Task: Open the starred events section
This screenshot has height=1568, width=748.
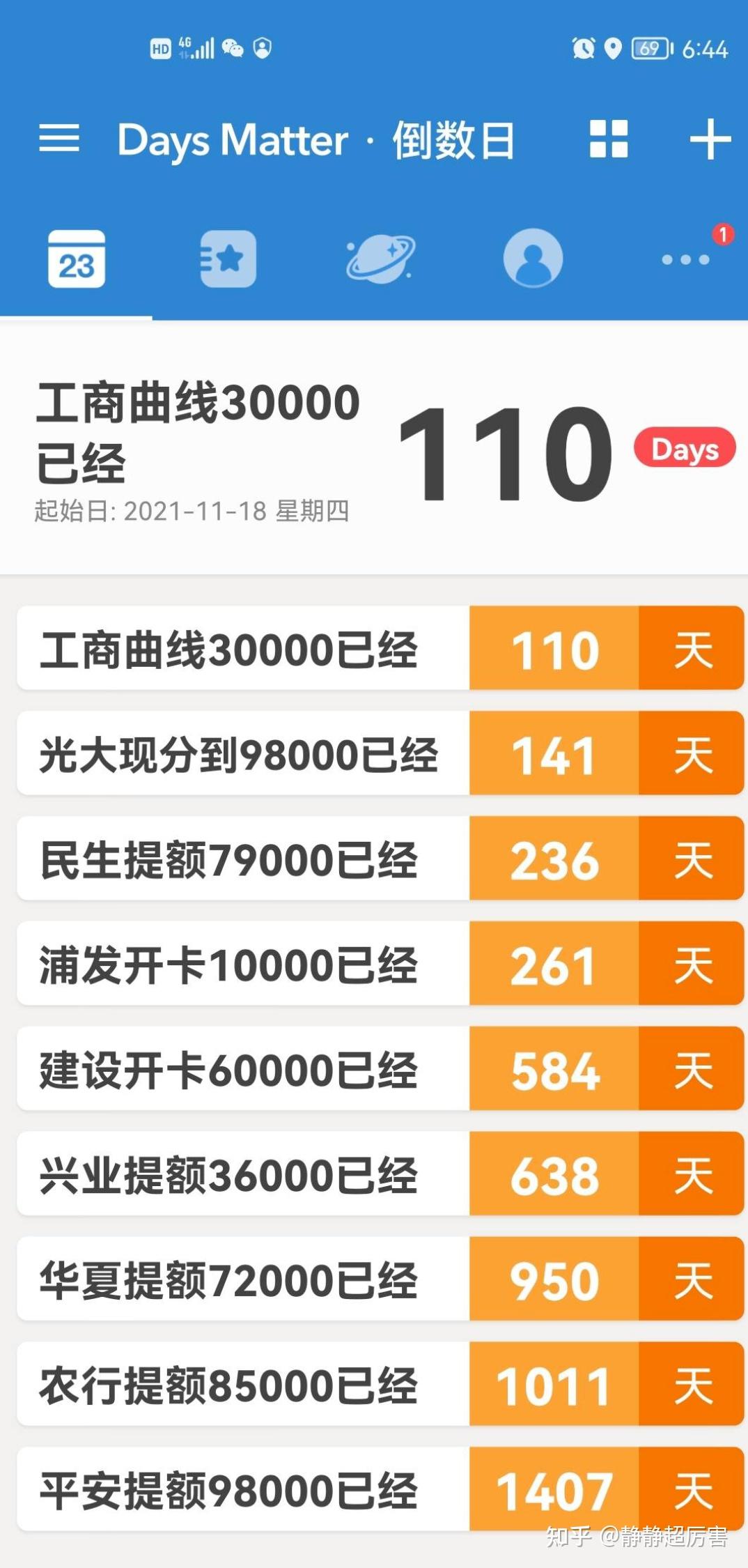Action: point(228,260)
